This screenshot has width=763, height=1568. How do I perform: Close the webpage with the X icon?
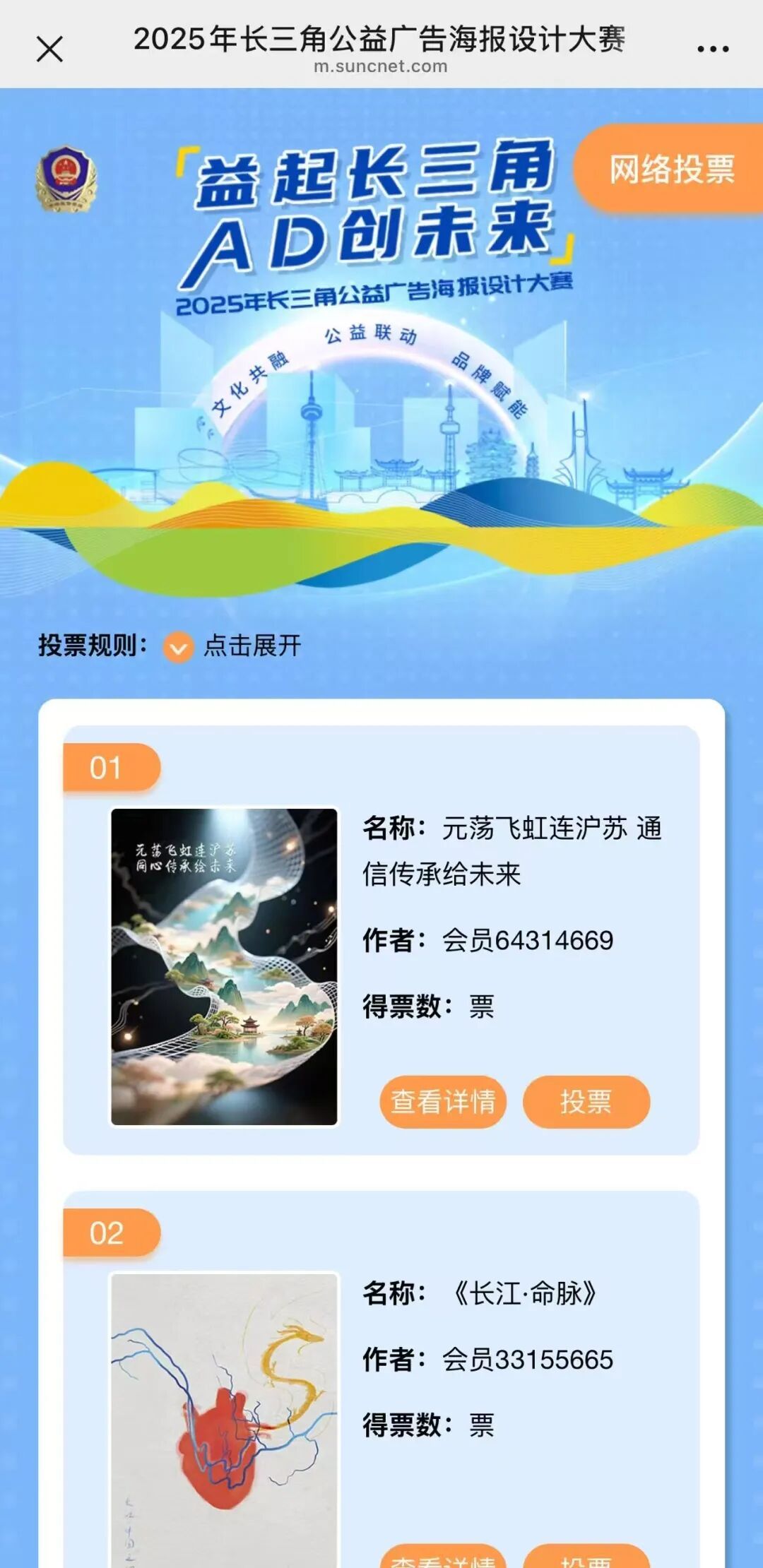coord(49,49)
